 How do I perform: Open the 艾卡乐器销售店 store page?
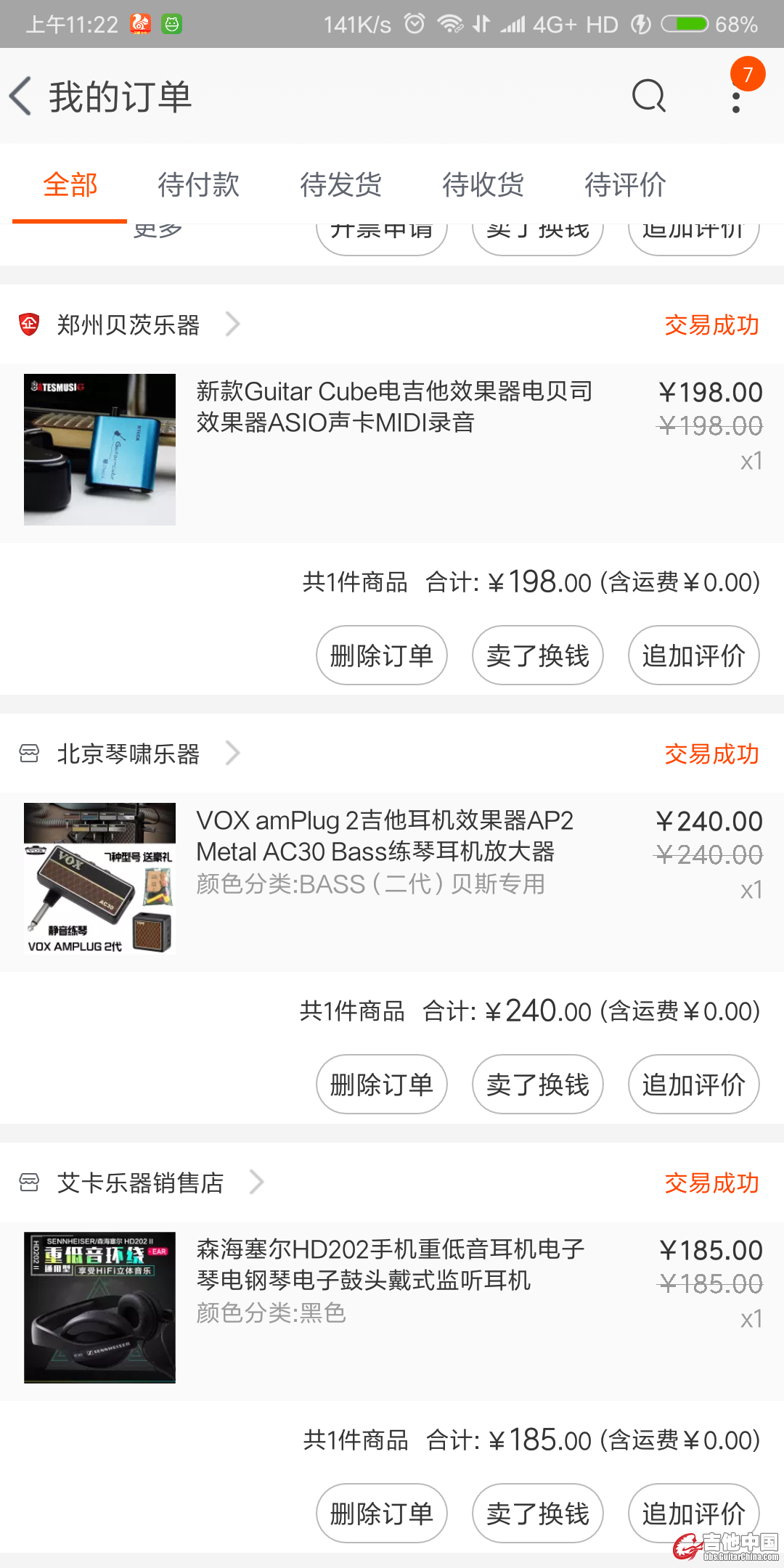tap(140, 1183)
